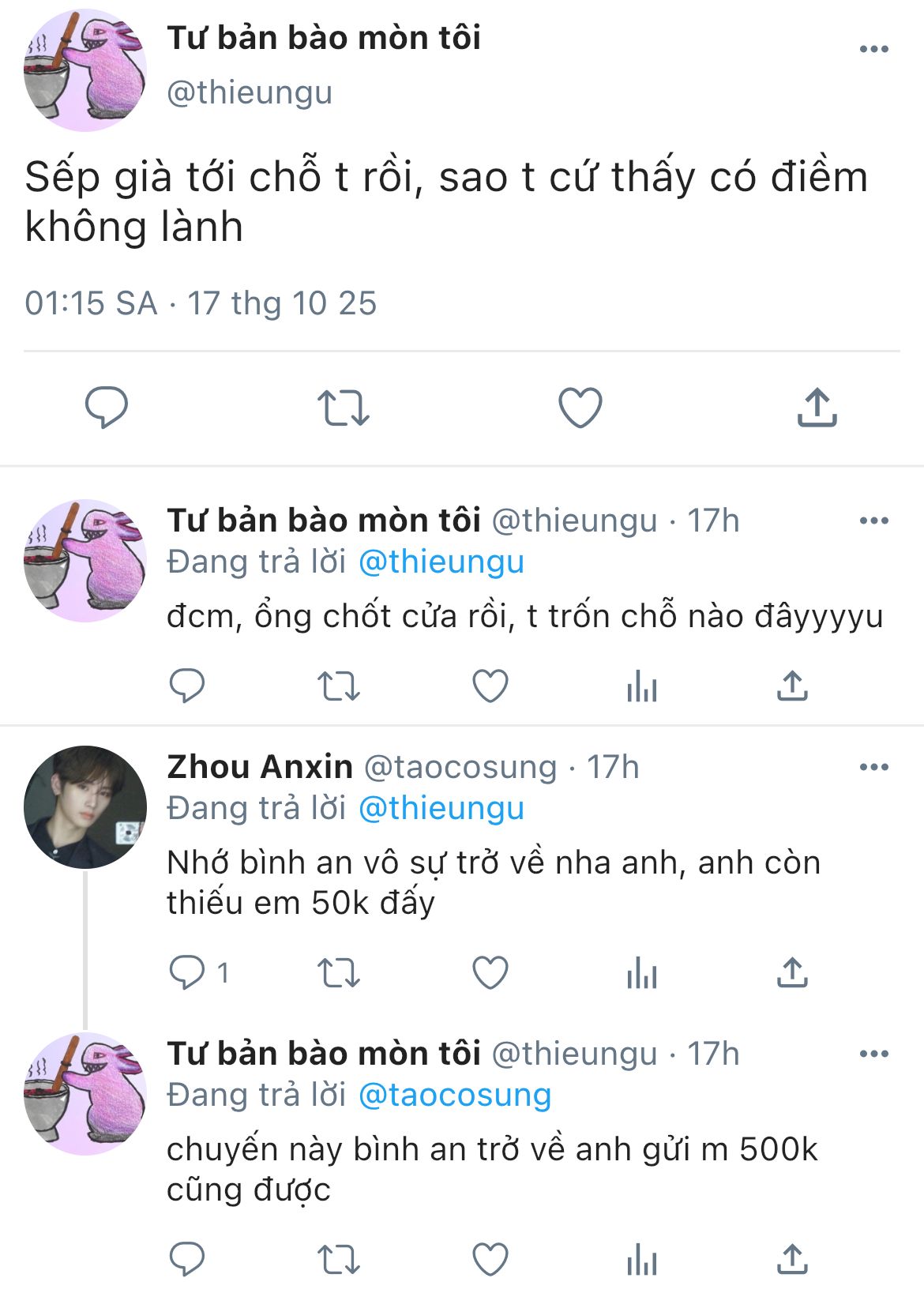Open Zhou Anxin's profile picture
The image size is (924, 1293).
(x=85, y=807)
